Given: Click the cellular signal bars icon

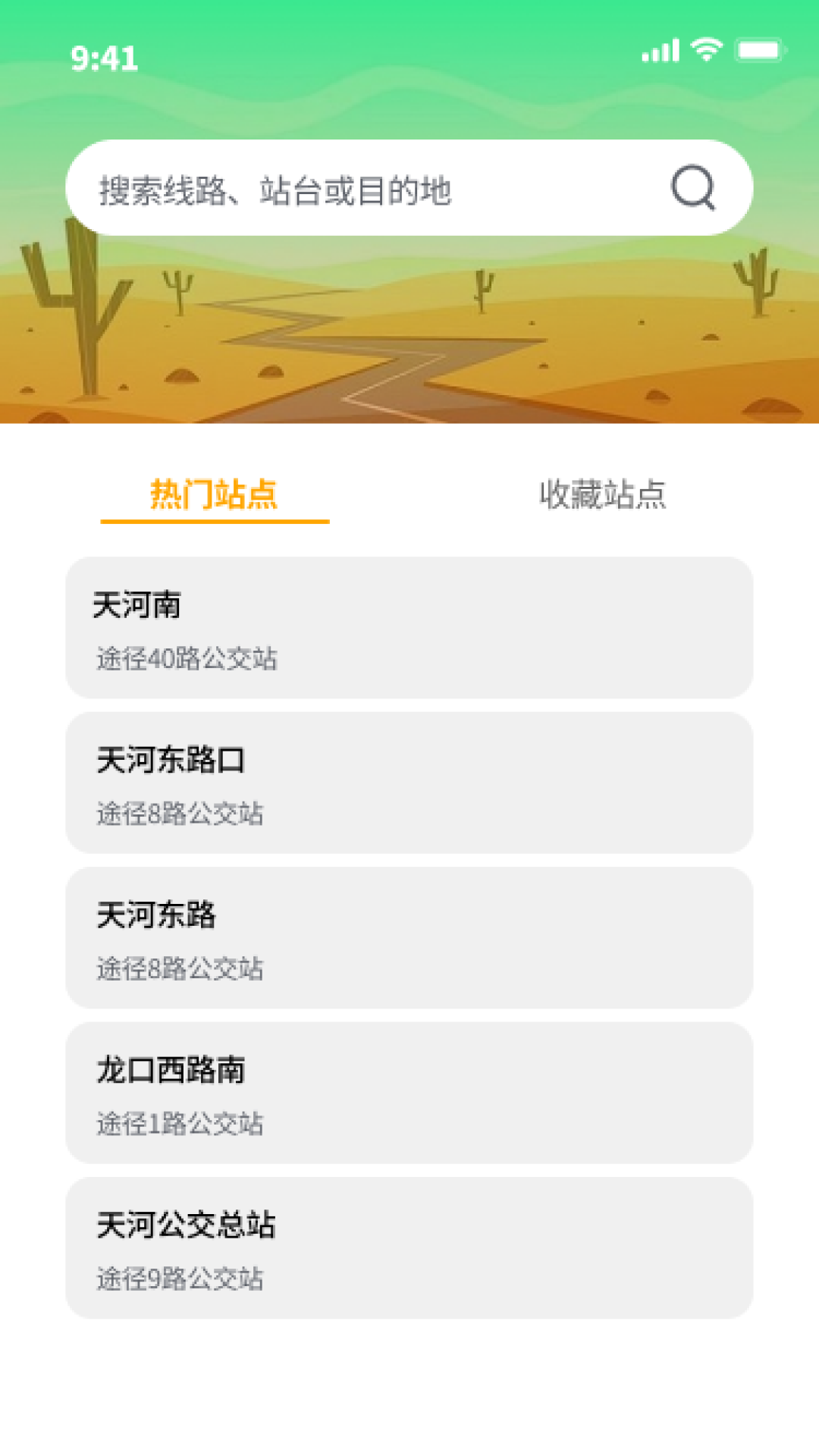Looking at the screenshot, I should point(659,51).
